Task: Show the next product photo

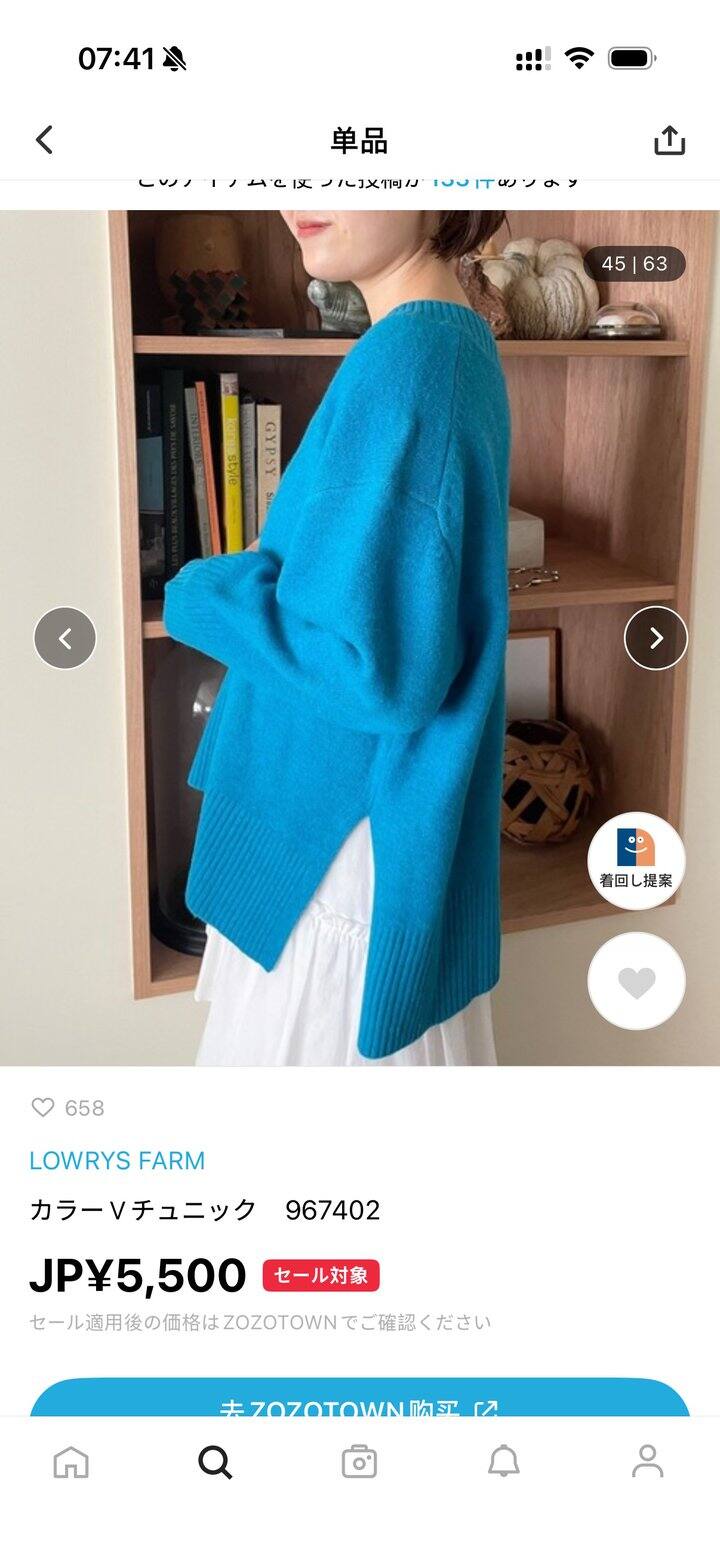Action: [x=656, y=638]
